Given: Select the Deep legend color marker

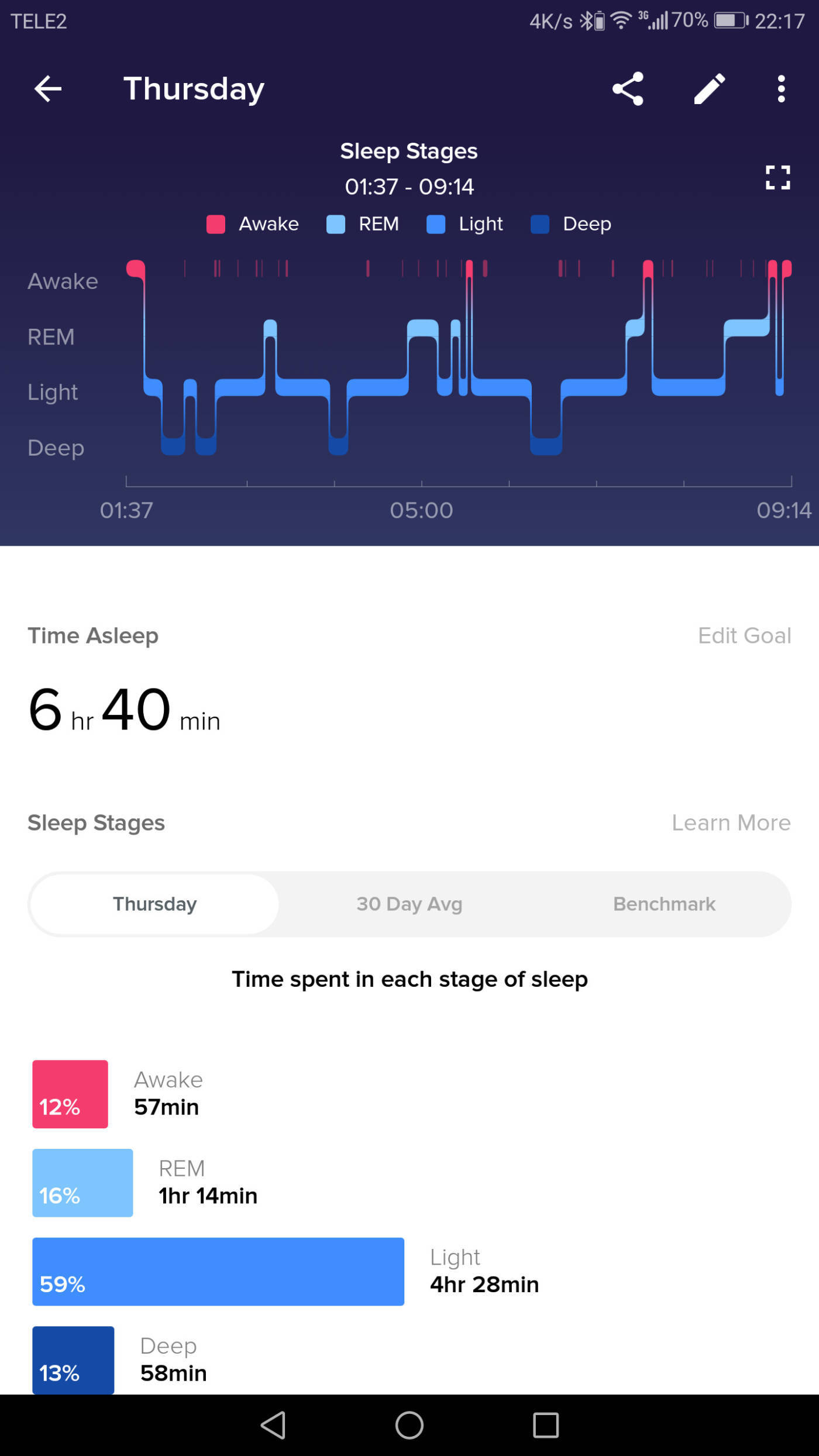Looking at the screenshot, I should [x=538, y=225].
